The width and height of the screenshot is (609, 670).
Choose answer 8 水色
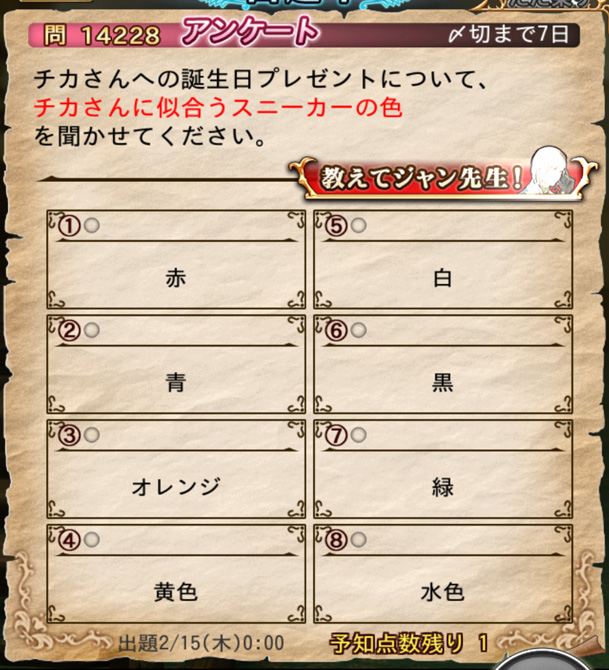point(443,574)
